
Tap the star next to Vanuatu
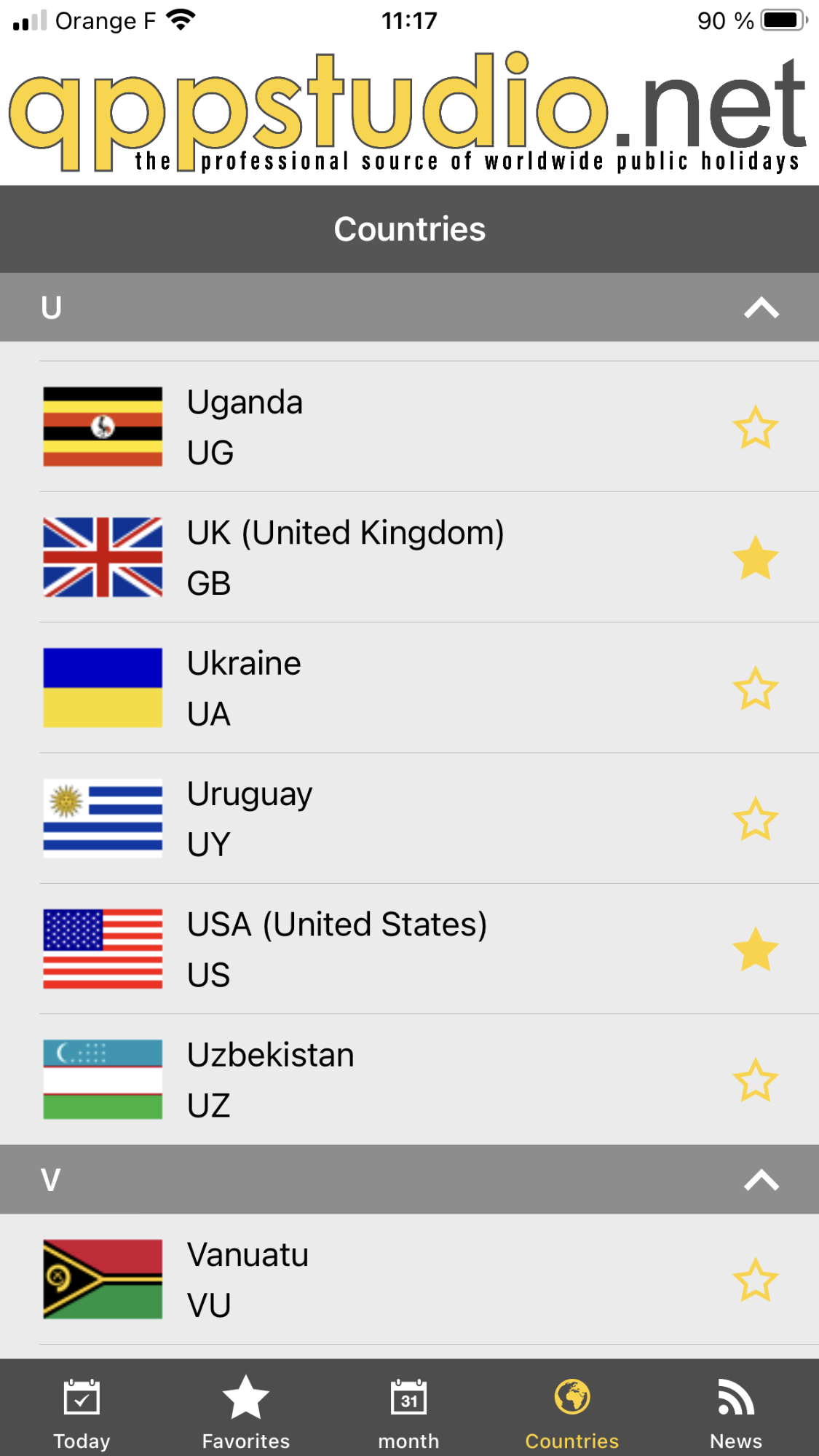pyautogui.click(x=756, y=1280)
